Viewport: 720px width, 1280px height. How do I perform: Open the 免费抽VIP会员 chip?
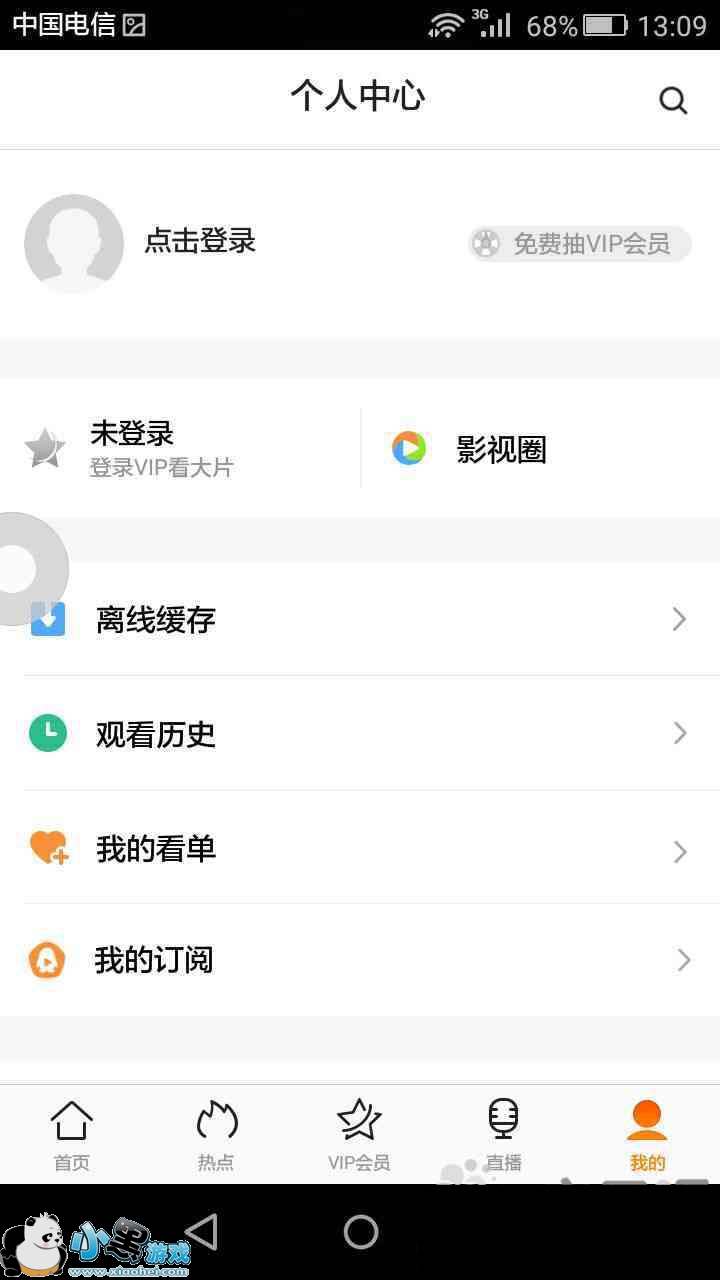point(580,243)
